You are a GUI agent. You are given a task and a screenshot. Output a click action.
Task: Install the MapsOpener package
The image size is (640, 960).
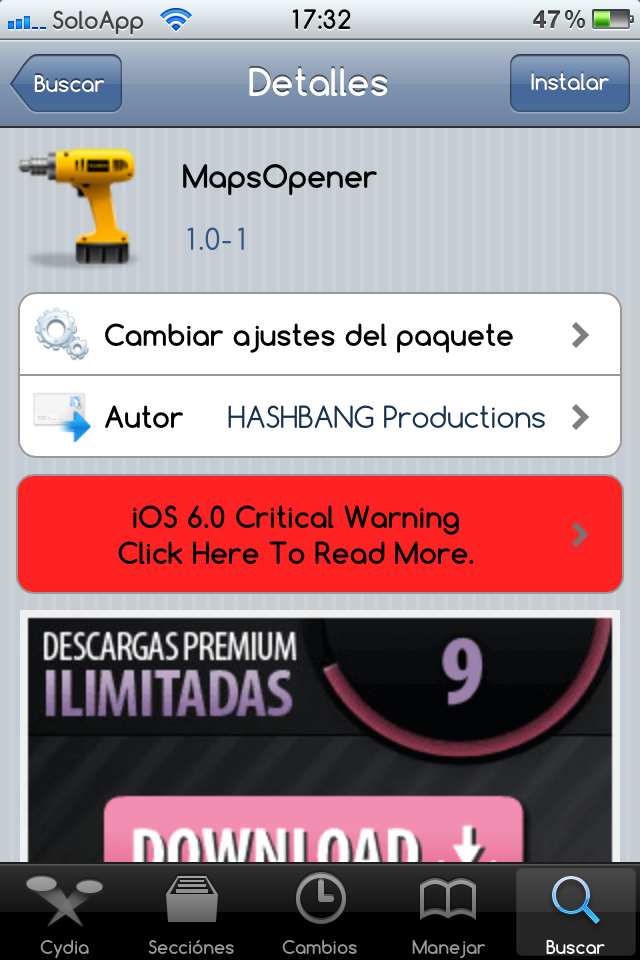click(568, 83)
